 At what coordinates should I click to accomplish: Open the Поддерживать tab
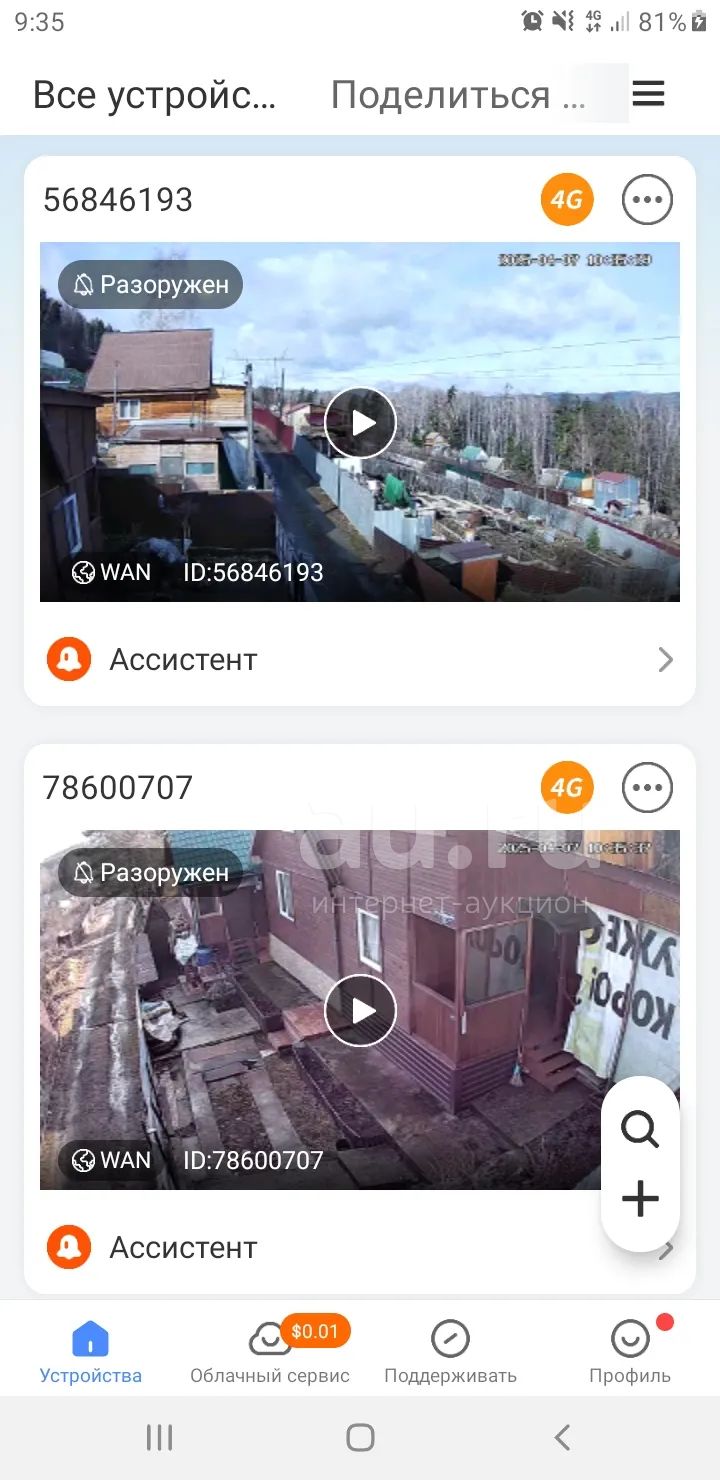coord(450,1352)
